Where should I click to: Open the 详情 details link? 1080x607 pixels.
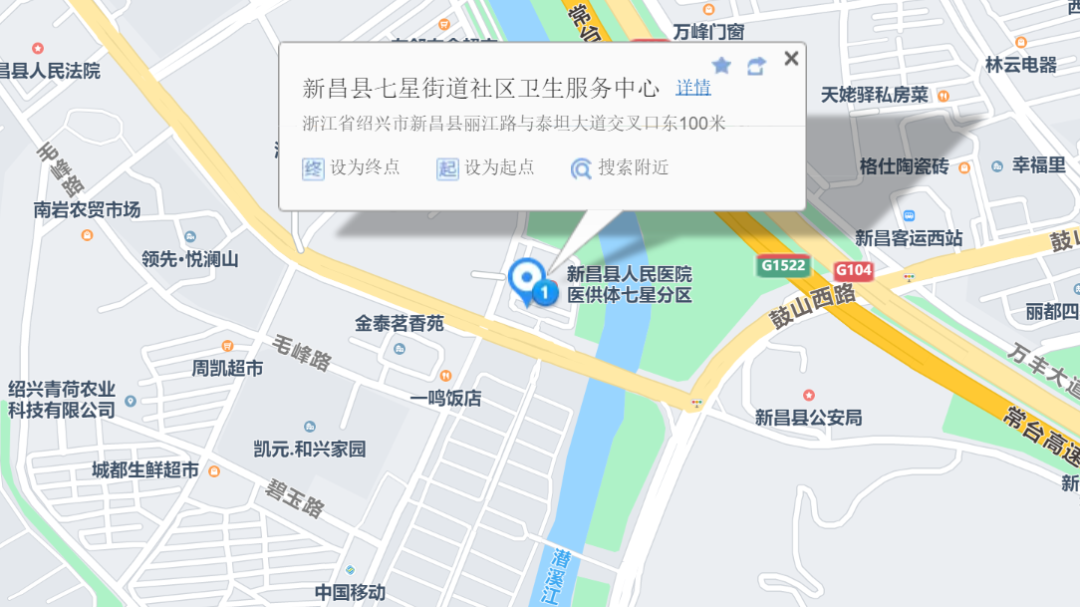click(x=693, y=88)
